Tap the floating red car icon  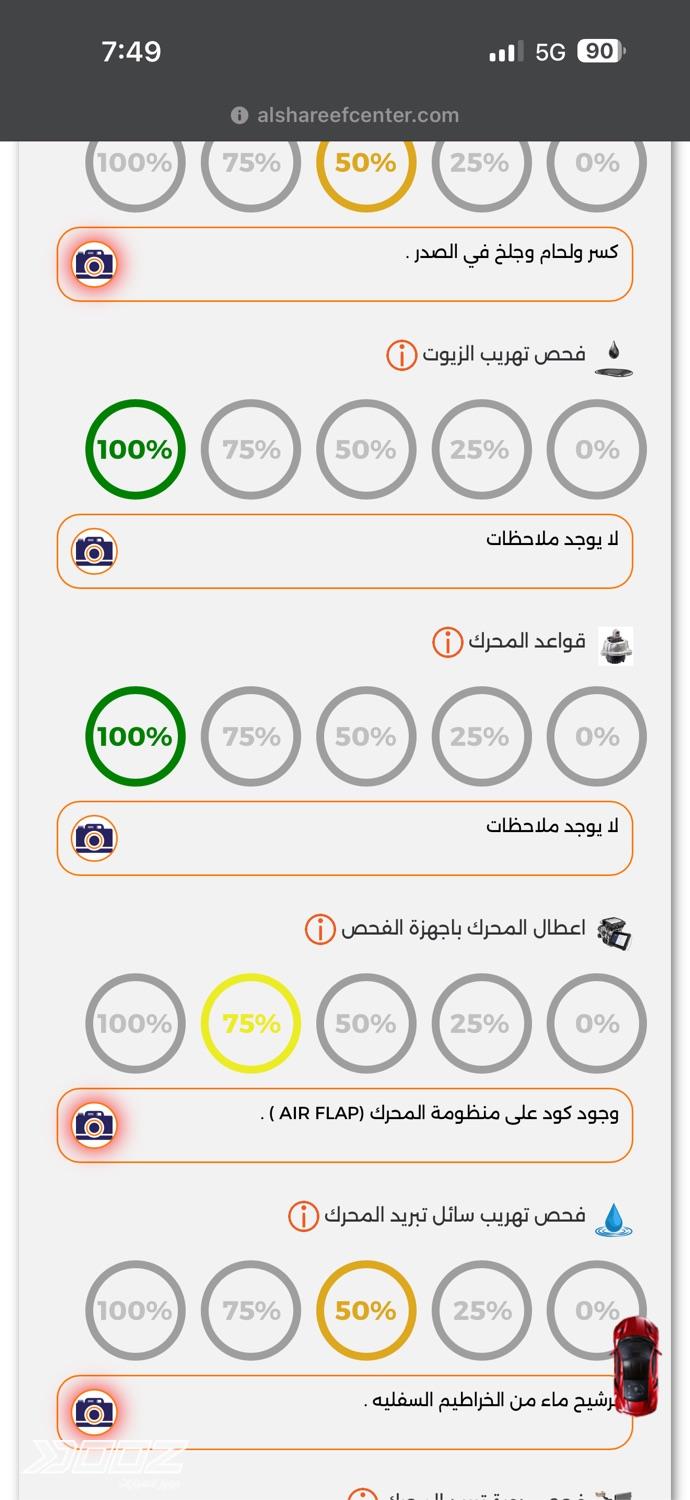point(636,1366)
